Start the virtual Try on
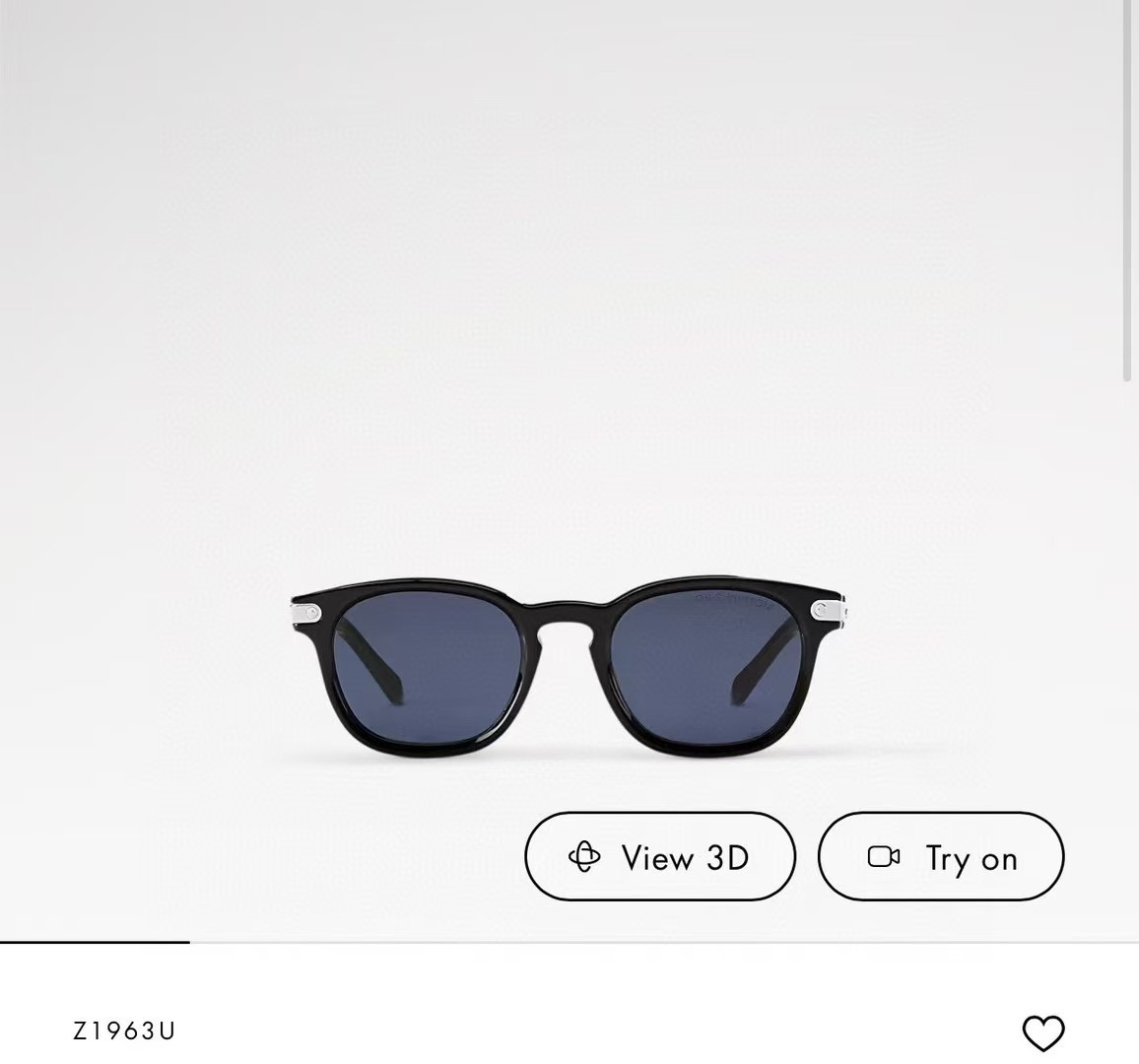The image size is (1139, 1064). (x=940, y=856)
